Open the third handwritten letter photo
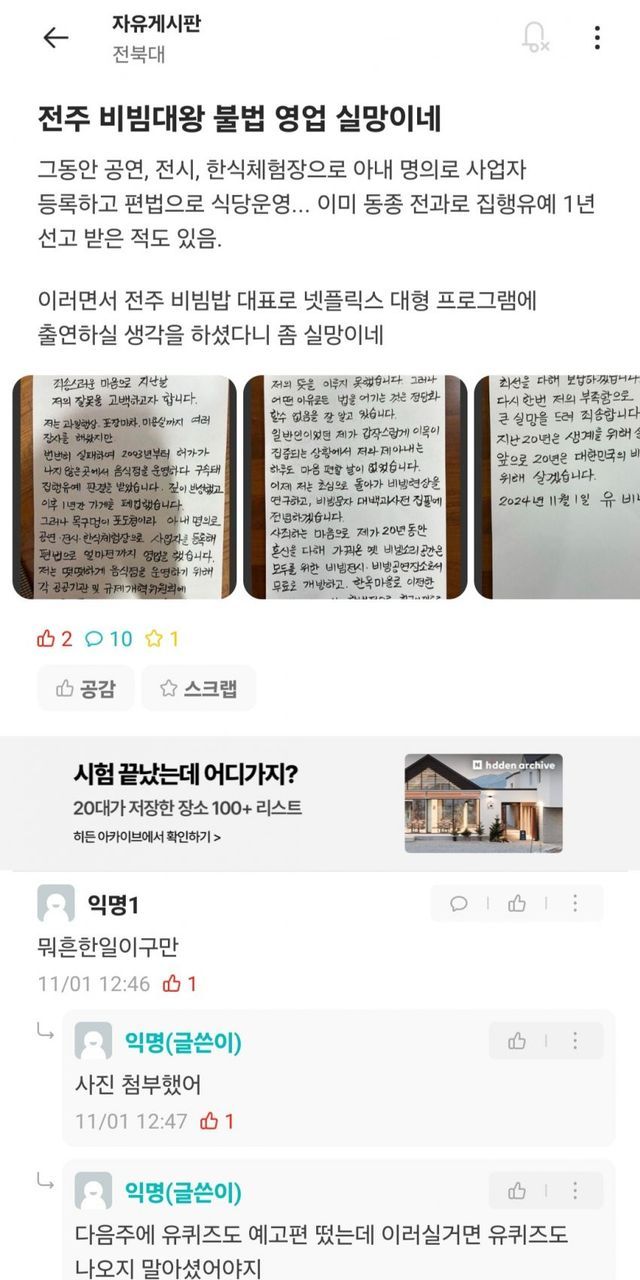This screenshot has width=640, height=1280. tap(556, 487)
